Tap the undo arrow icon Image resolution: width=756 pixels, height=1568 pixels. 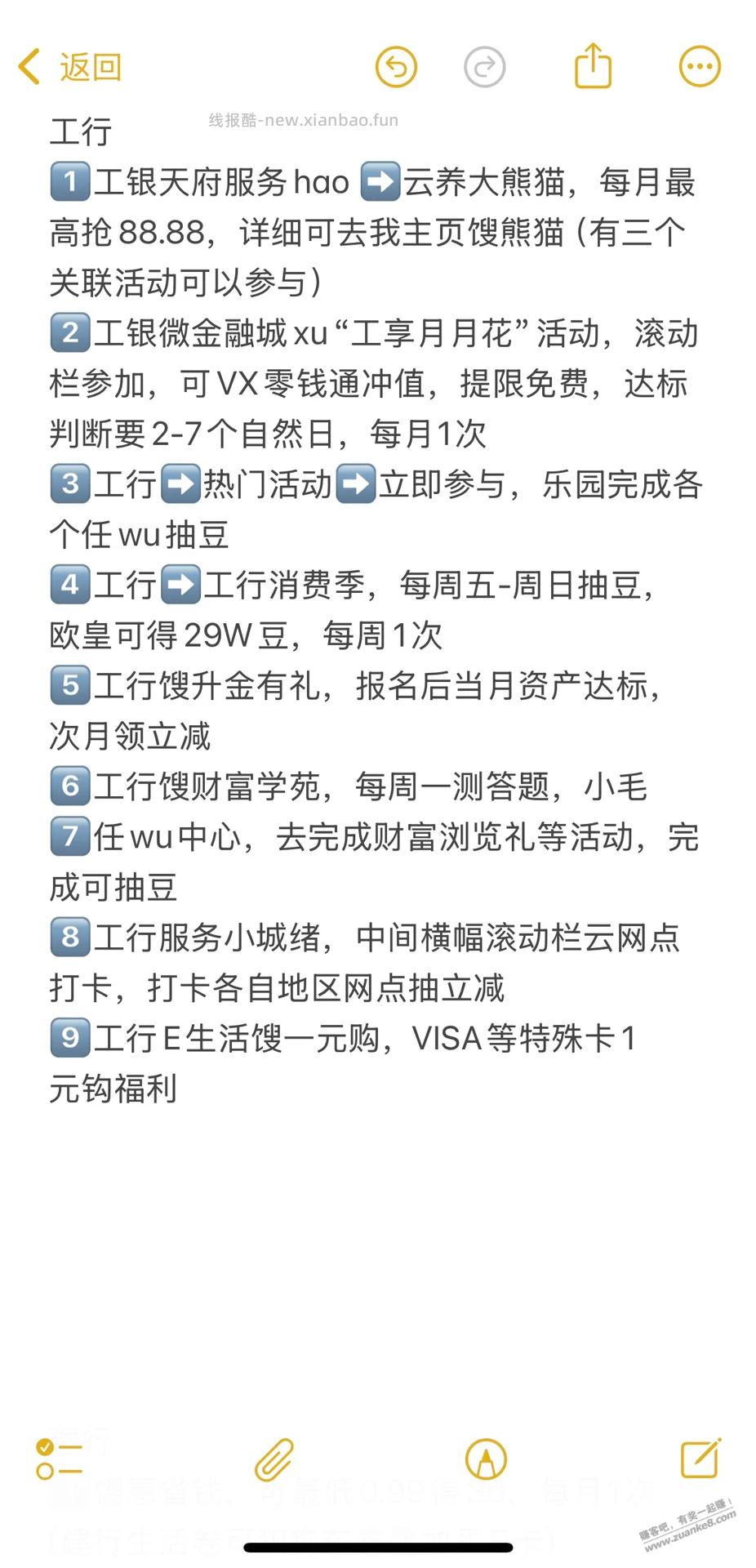(397, 67)
